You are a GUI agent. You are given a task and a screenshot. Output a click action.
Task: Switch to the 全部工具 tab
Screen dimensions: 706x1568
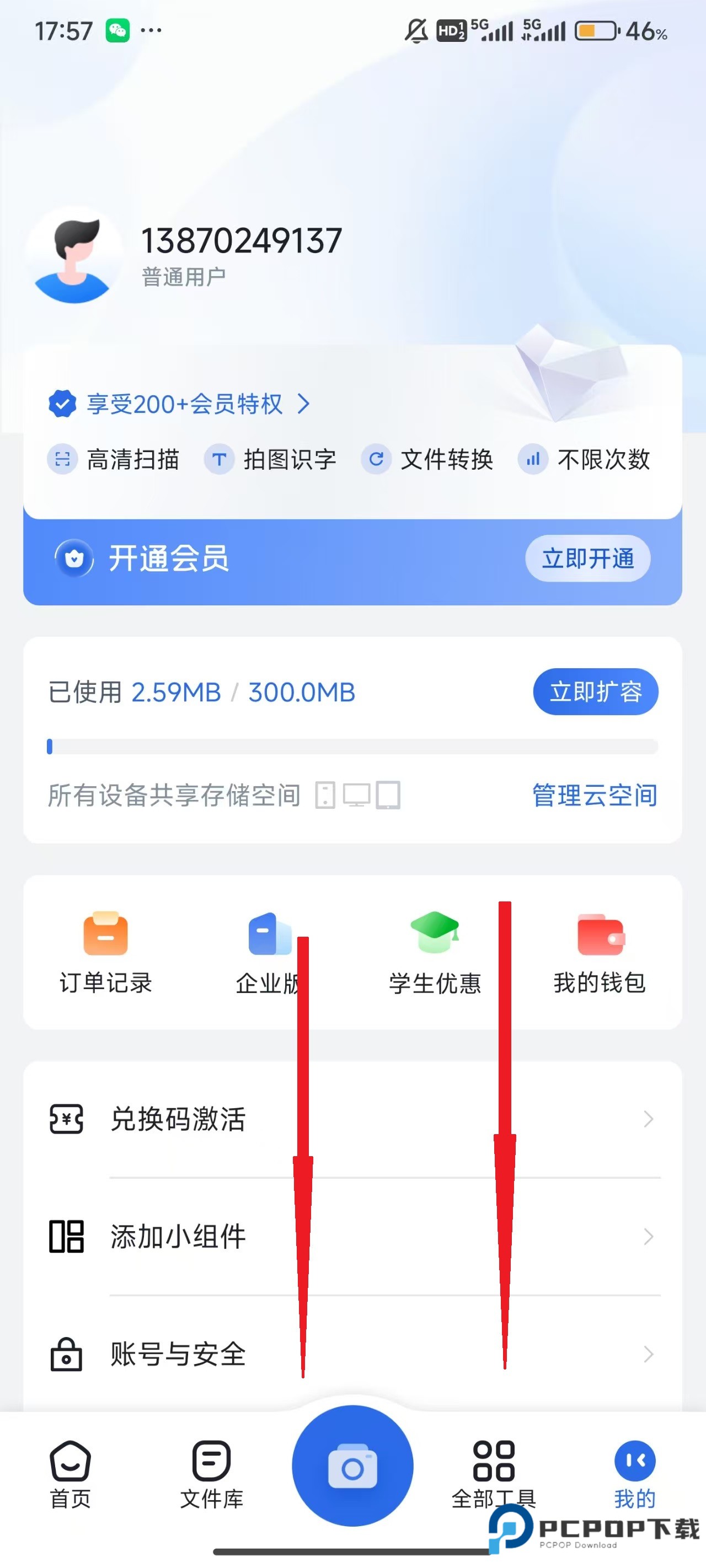pos(494,1473)
